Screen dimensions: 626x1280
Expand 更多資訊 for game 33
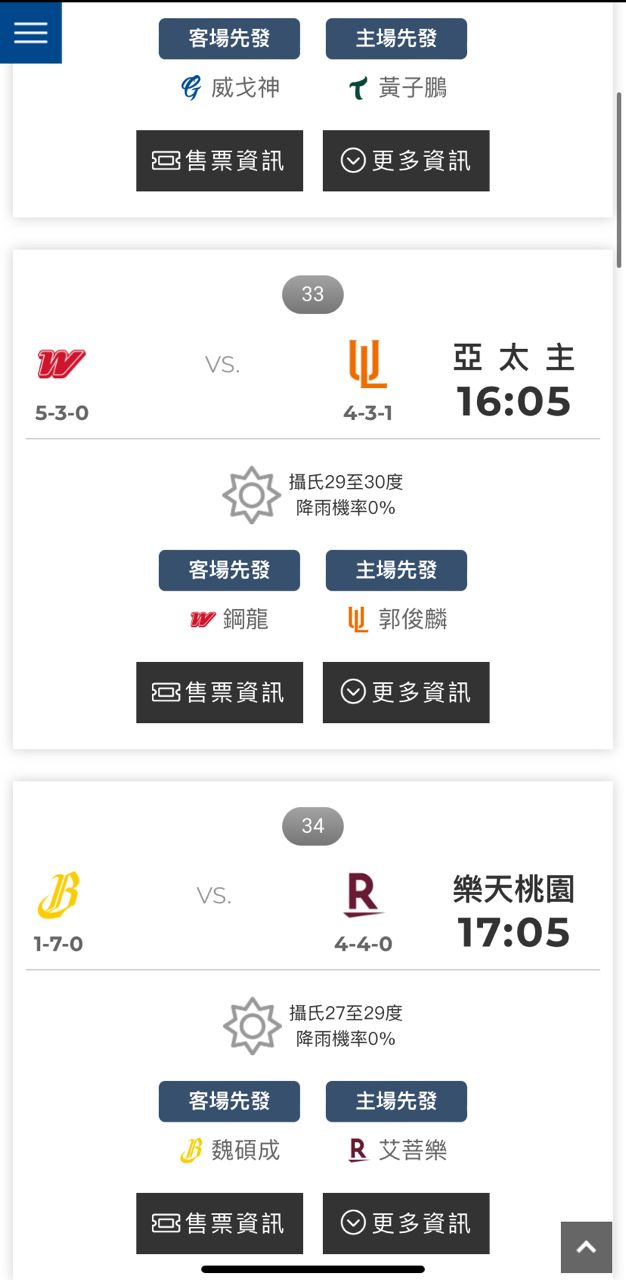click(x=406, y=692)
